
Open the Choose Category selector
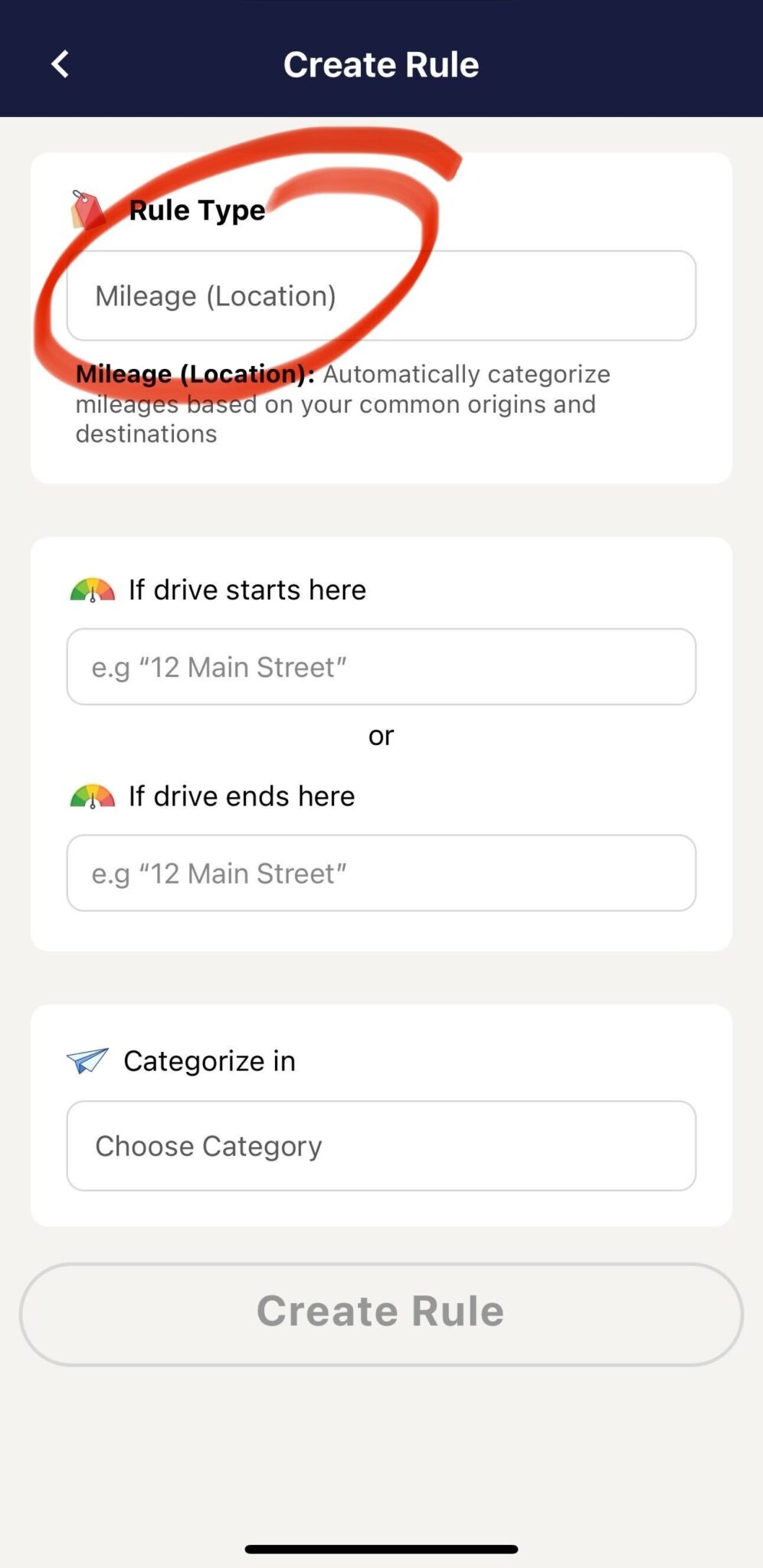tap(381, 1146)
